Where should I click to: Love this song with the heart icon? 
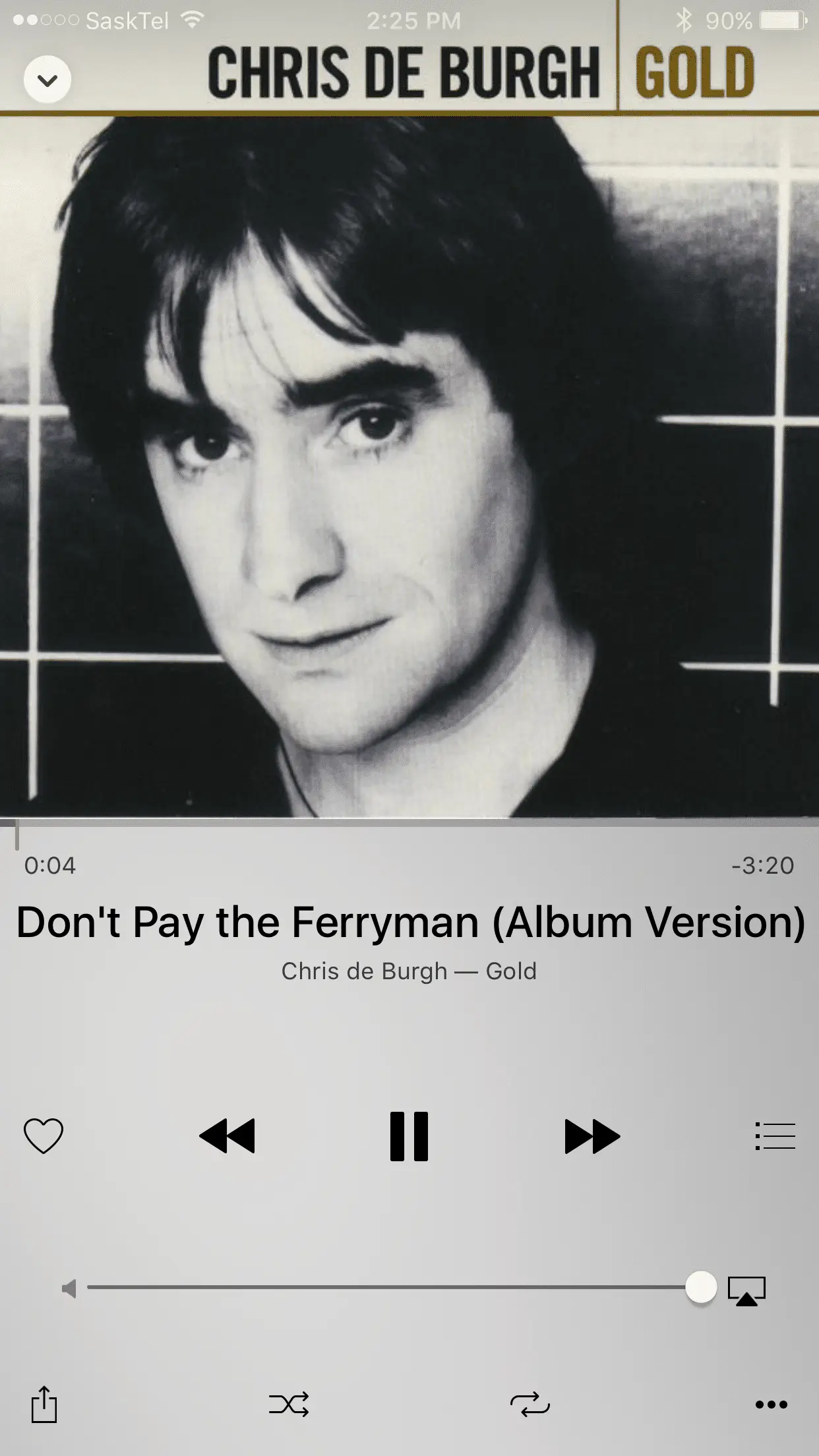click(x=44, y=1136)
